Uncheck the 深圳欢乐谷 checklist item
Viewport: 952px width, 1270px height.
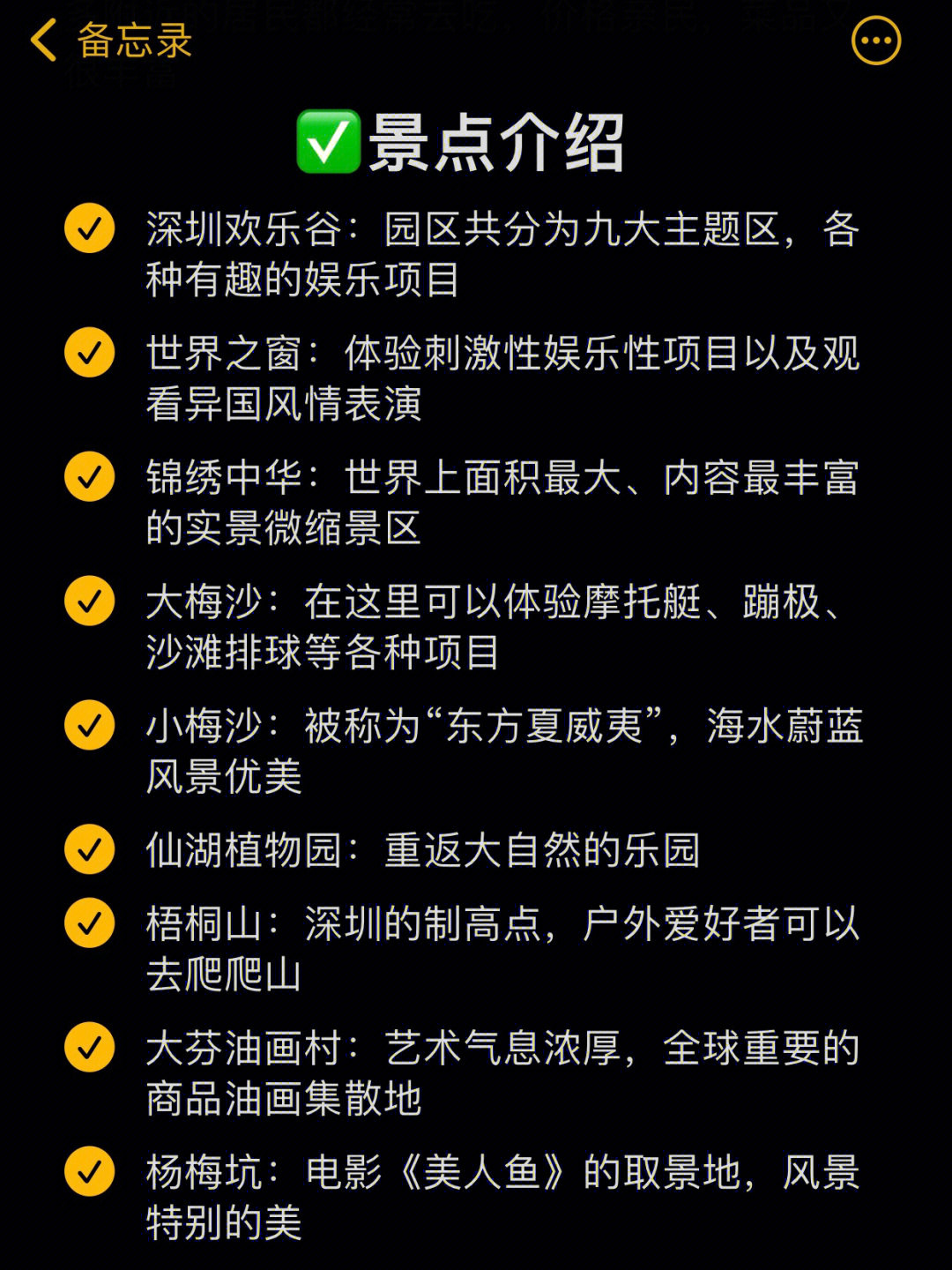[x=89, y=228]
